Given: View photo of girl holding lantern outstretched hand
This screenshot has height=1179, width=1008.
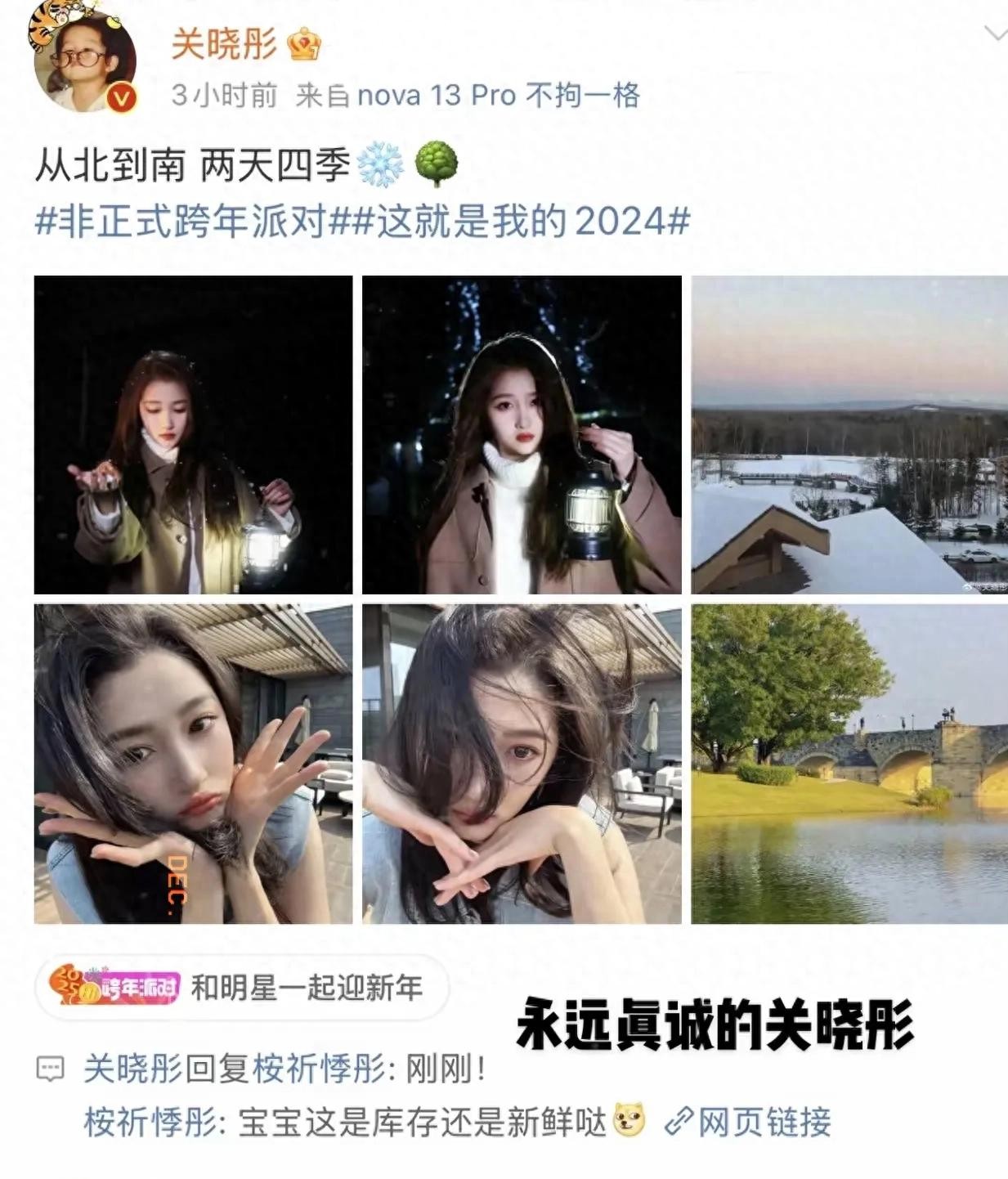Looking at the screenshot, I should (193, 435).
